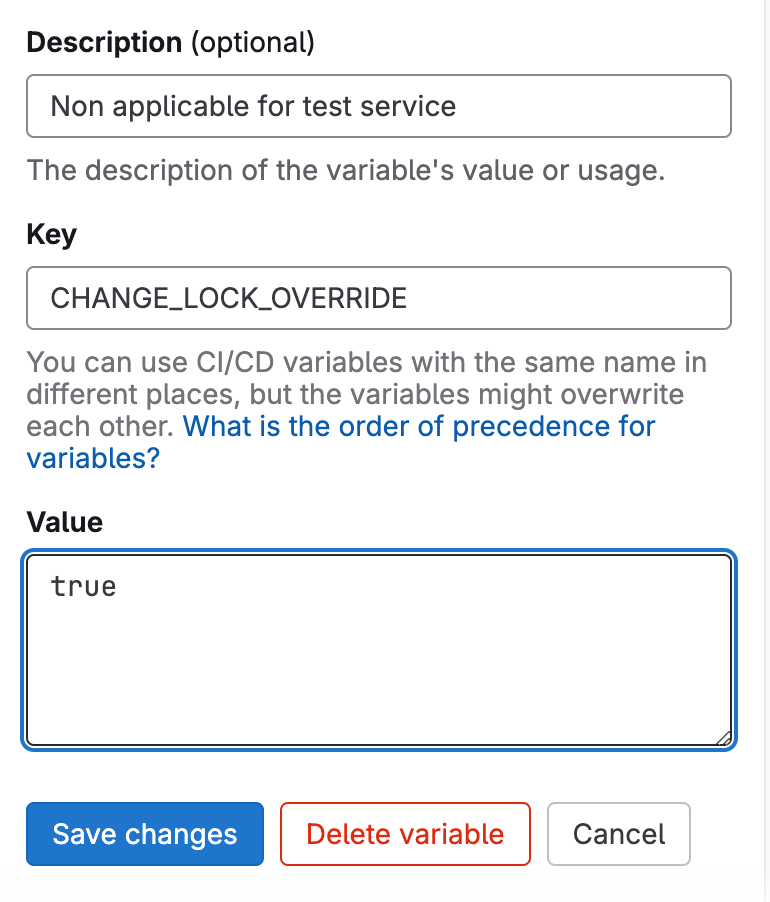
Task: Remove the CHANGE_LOCK_OVERRIDE variable
Action: 405,834
